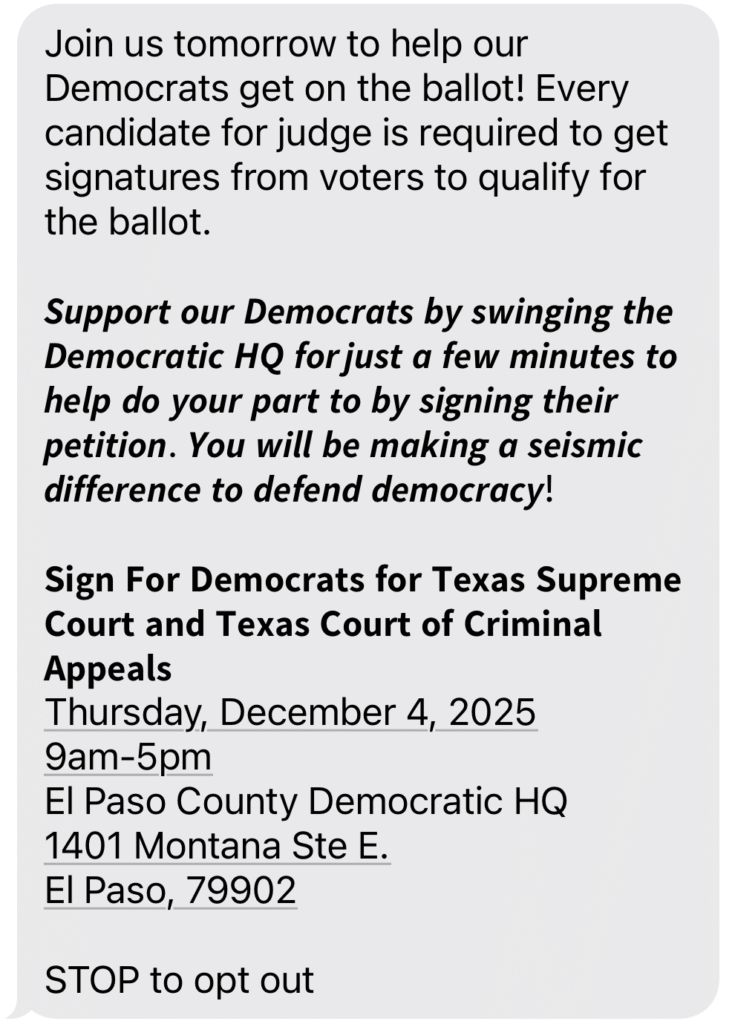Tap the underlined 9am-5pm time link
This screenshot has height=1024, width=735.
point(128,757)
